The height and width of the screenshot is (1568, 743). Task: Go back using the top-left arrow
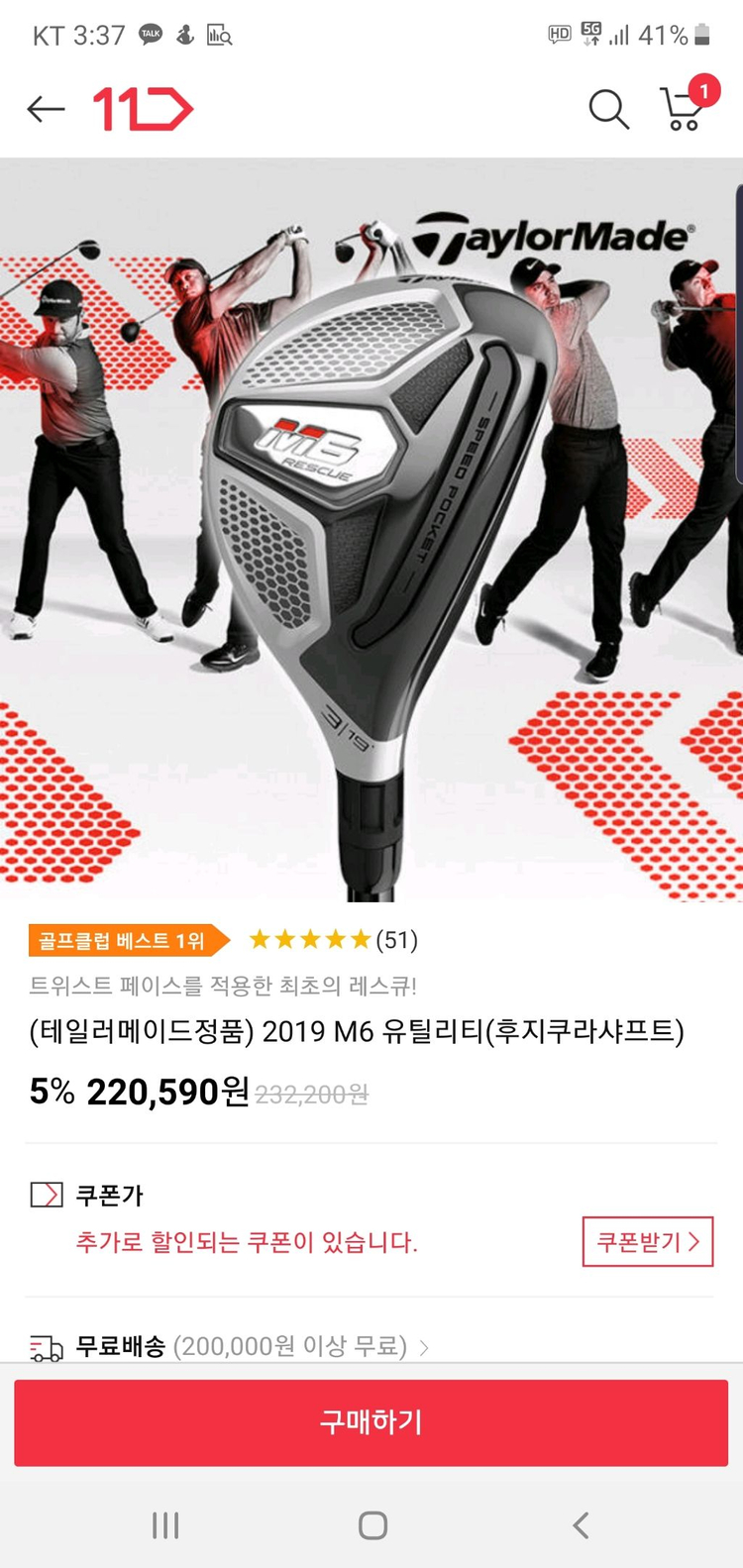46,109
